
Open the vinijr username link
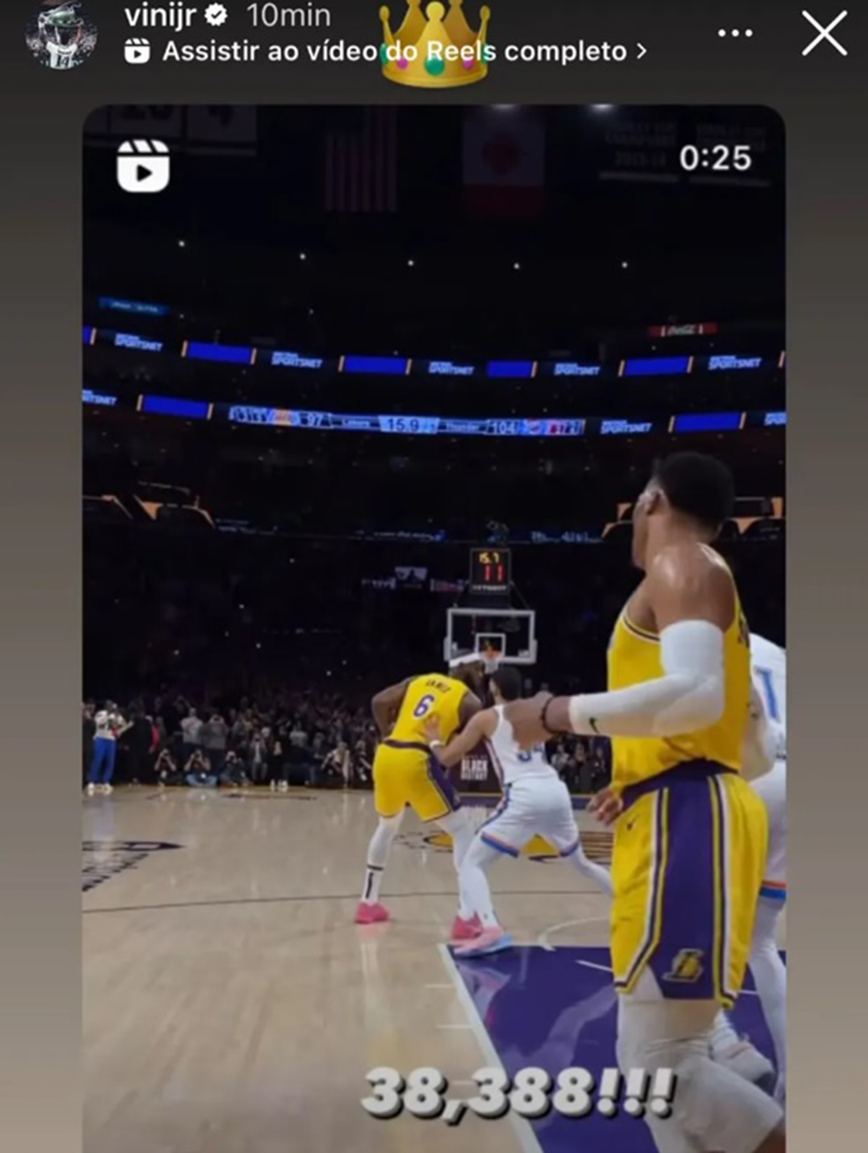(160, 15)
